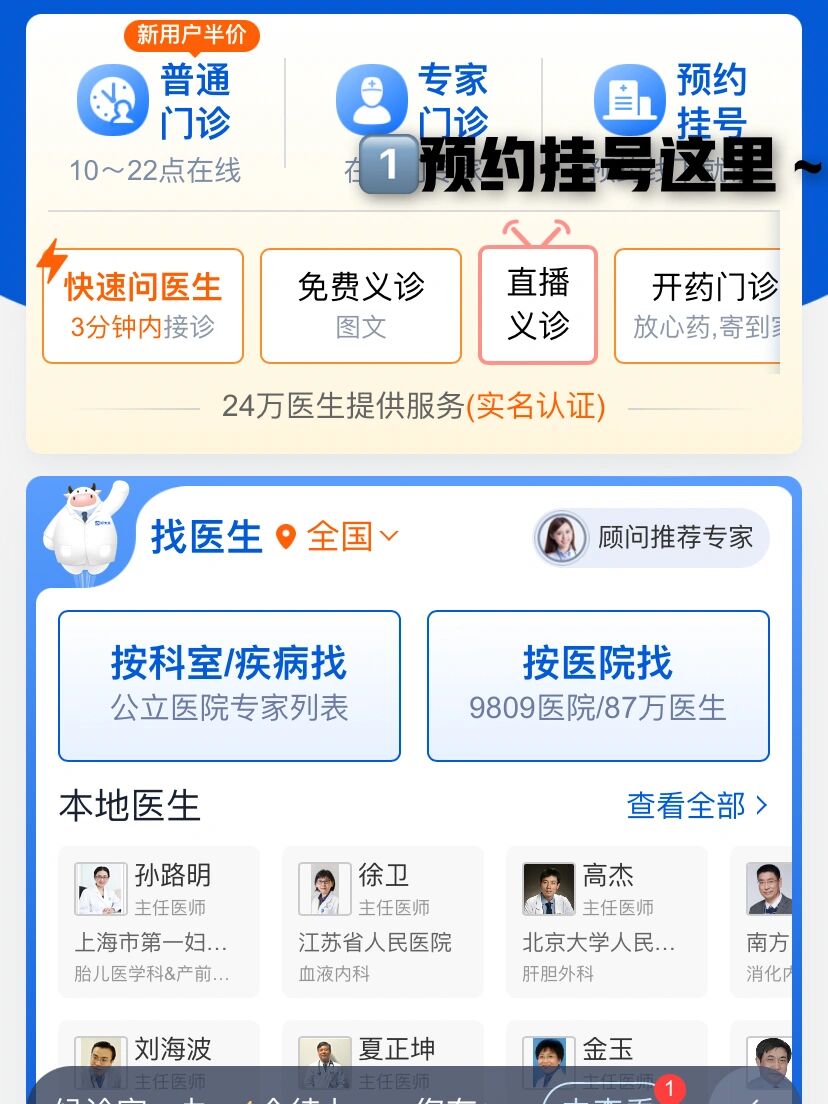Open 免费义诊 free consultation
Screen dimensions: 828x1104
[x=361, y=305]
